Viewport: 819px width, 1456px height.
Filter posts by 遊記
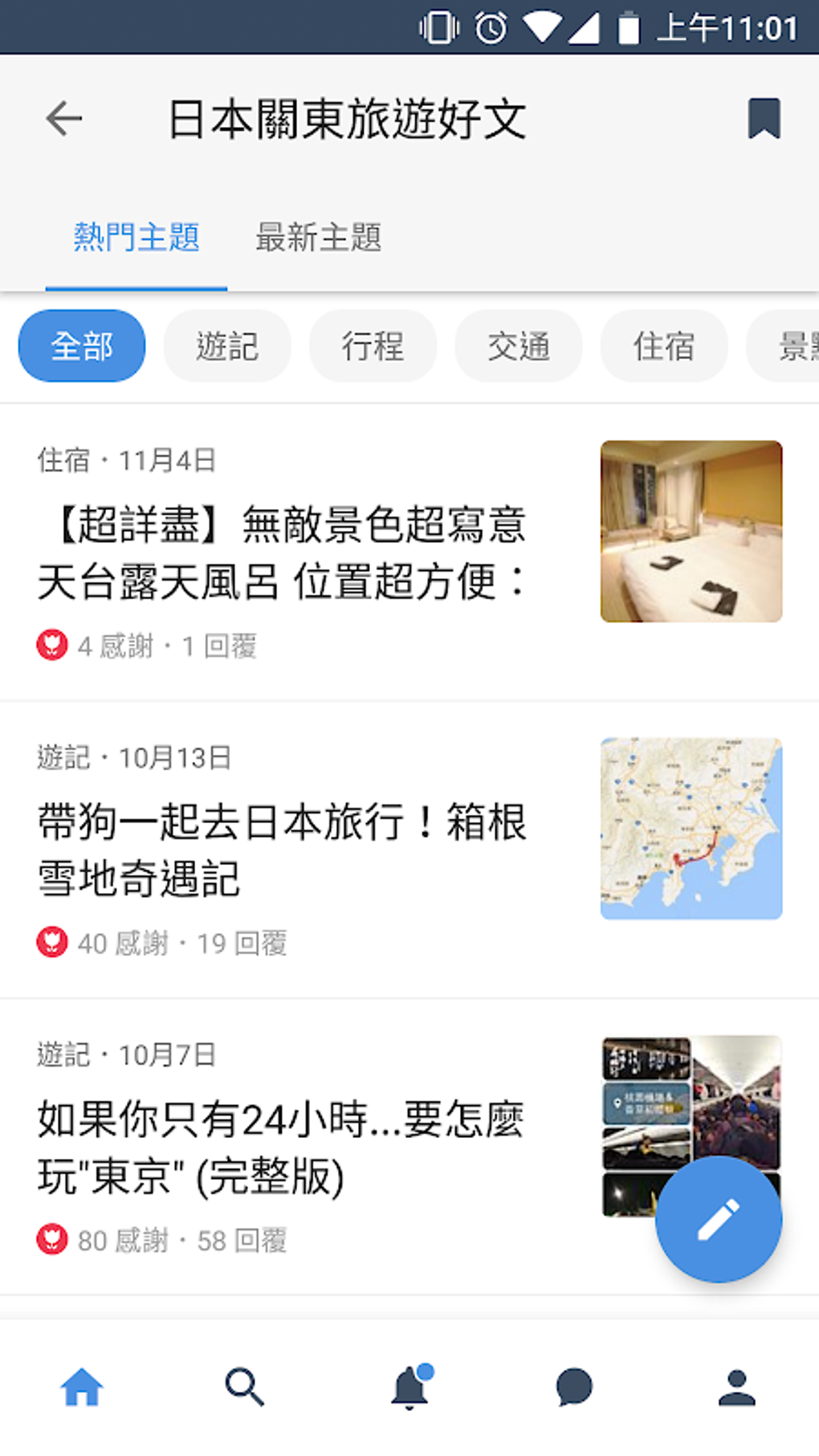coord(227,346)
